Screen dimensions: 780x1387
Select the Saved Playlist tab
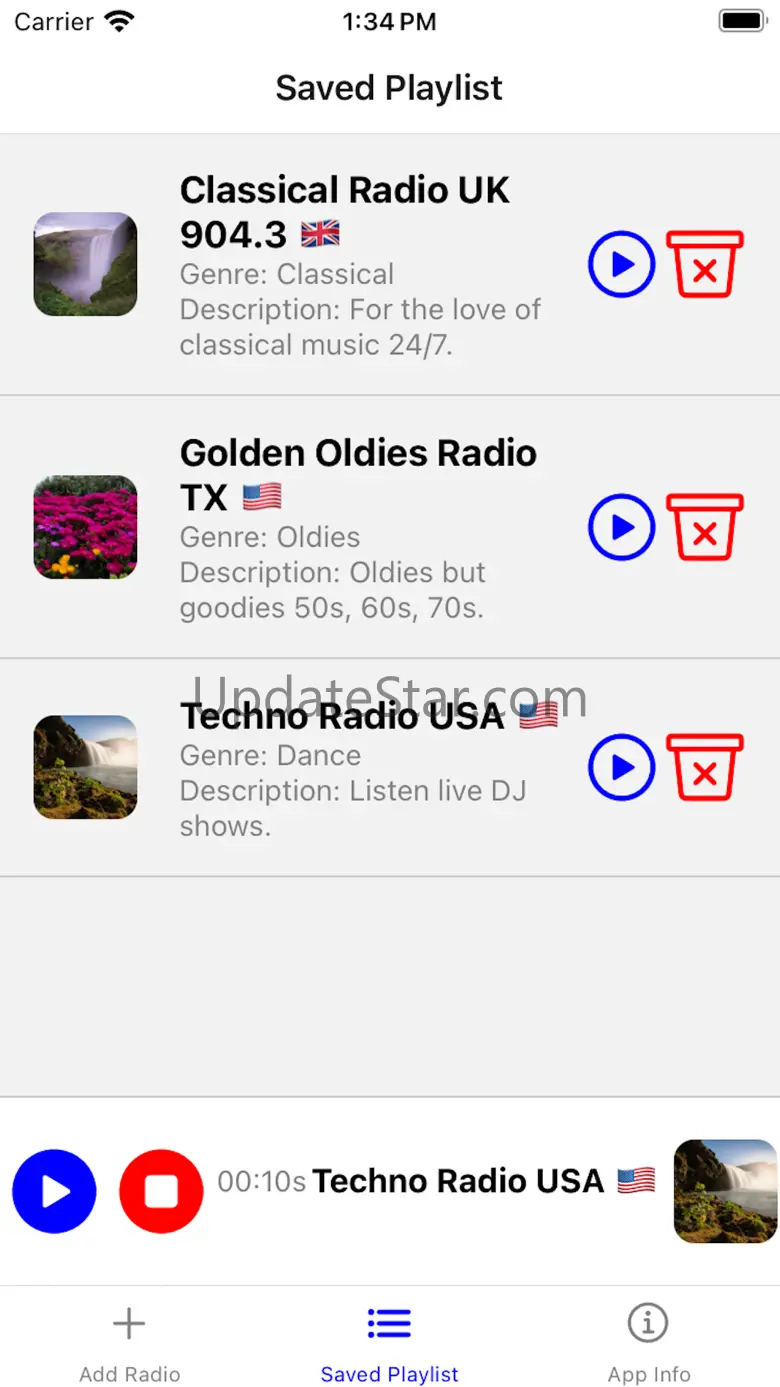(389, 1342)
